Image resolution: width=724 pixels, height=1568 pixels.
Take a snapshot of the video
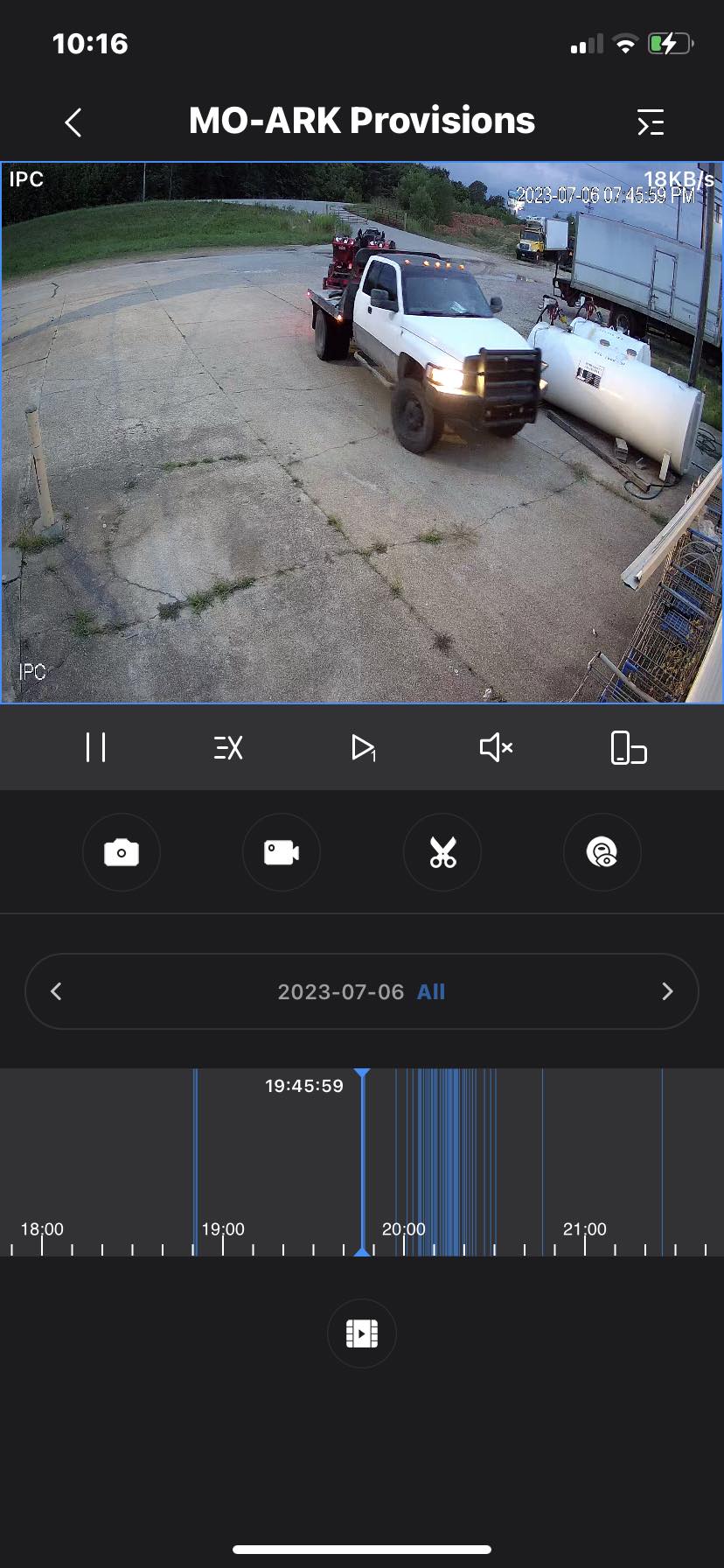click(x=122, y=852)
